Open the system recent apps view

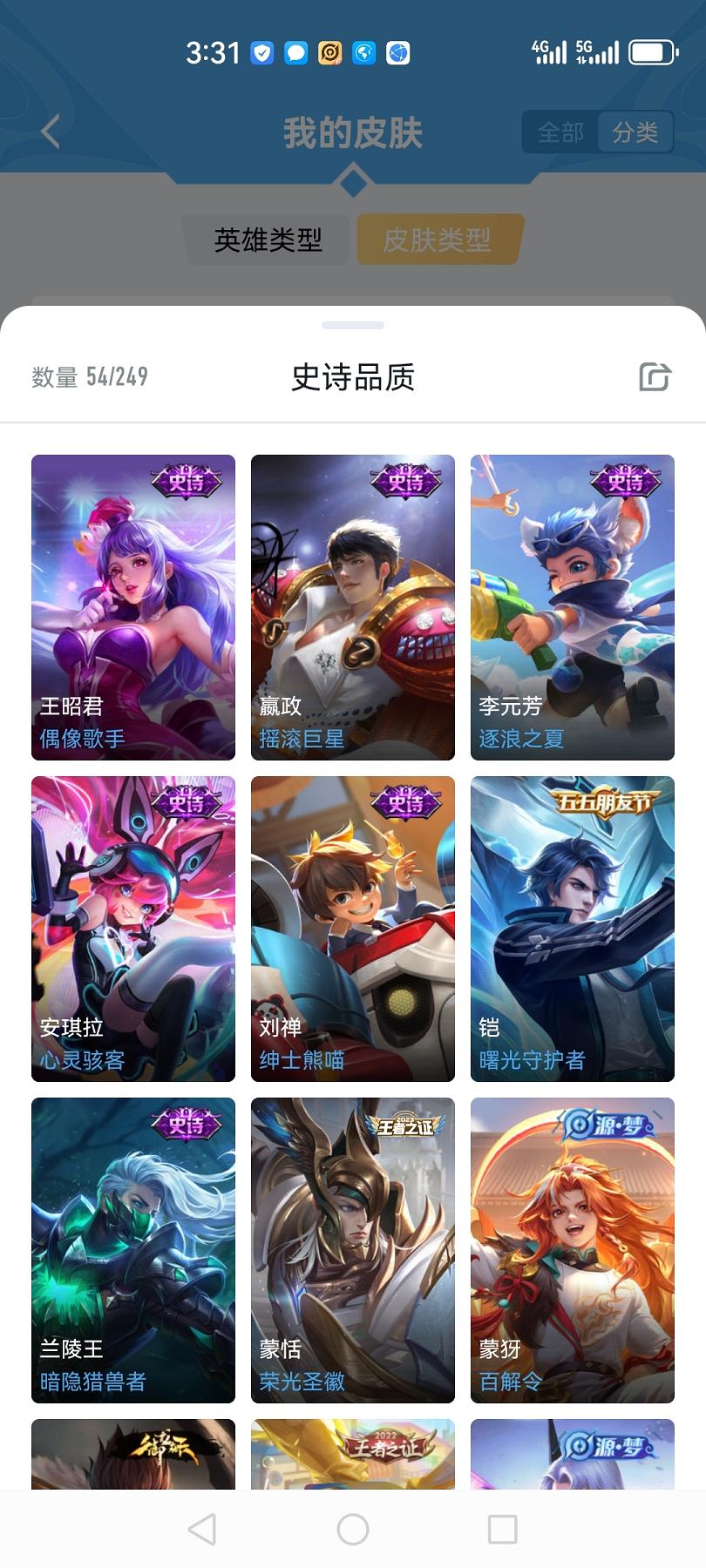[502, 1529]
